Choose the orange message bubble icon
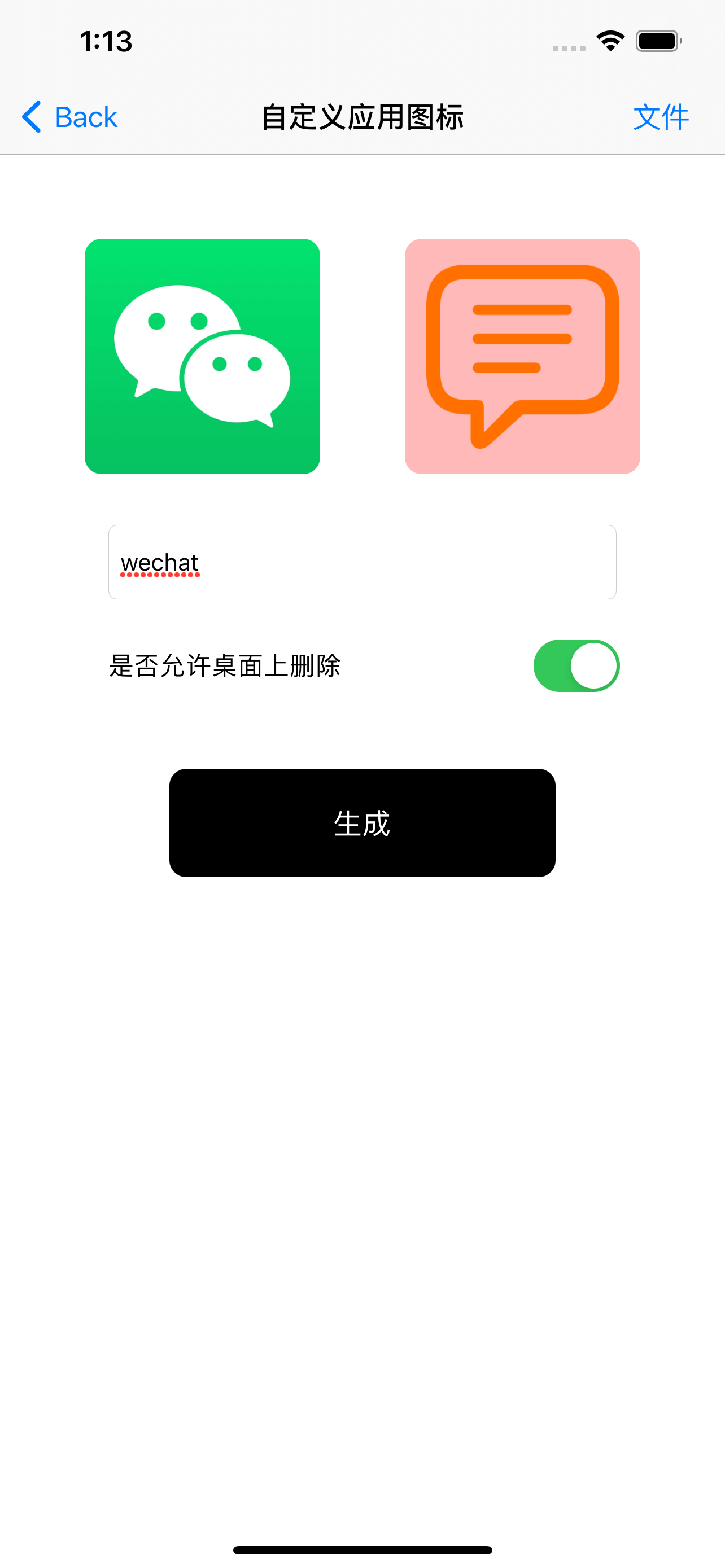The width and height of the screenshot is (725, 1568). pos(522,356)
